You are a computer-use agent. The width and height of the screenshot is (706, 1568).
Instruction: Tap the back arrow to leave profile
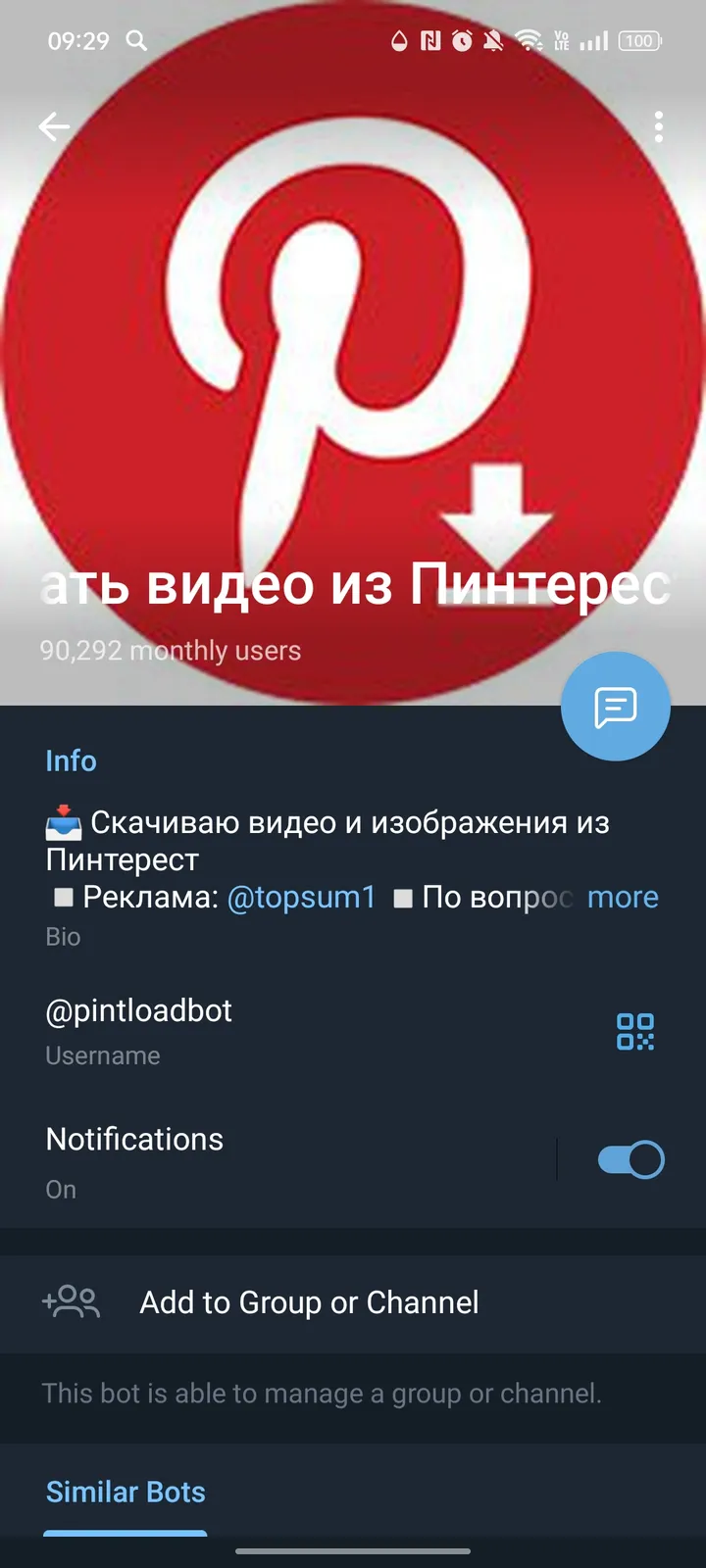(54, 127)
